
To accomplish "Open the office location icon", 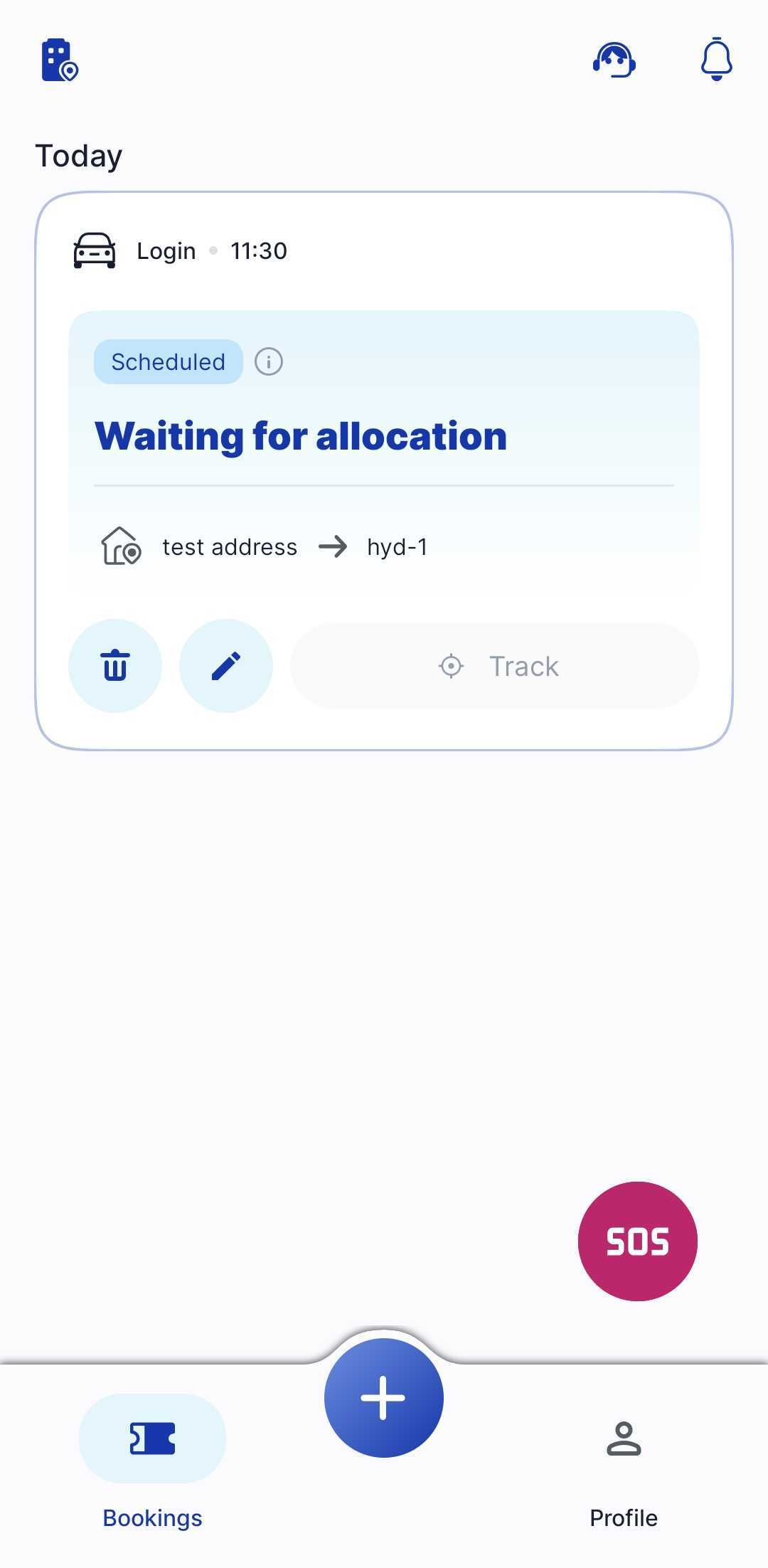I will (60, 60).
